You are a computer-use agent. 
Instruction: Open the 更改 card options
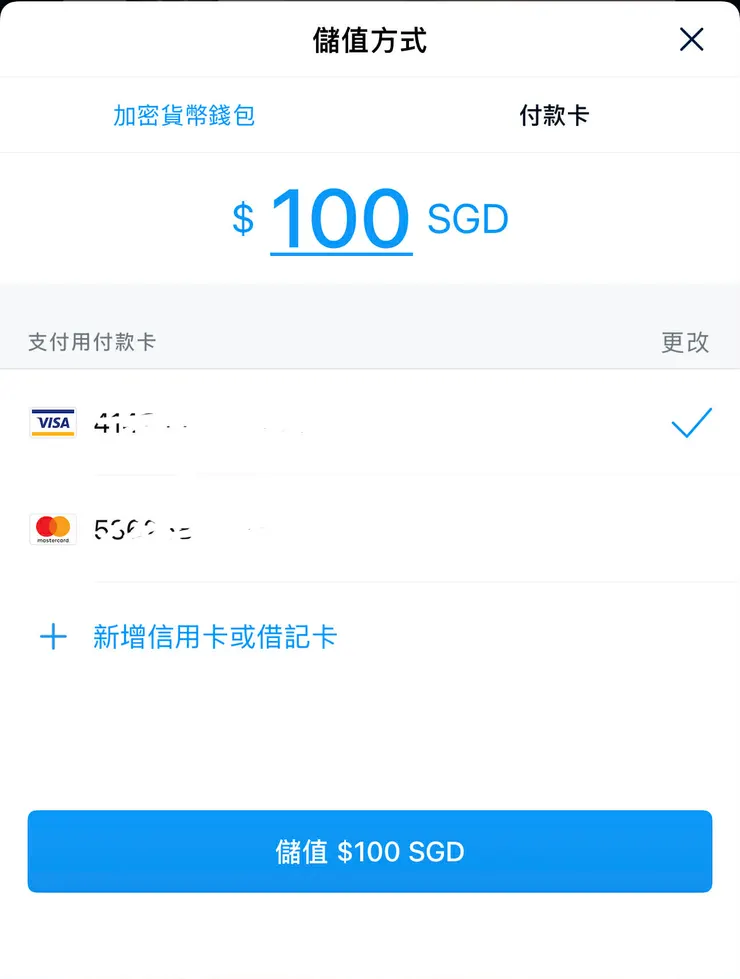(685, 342)
